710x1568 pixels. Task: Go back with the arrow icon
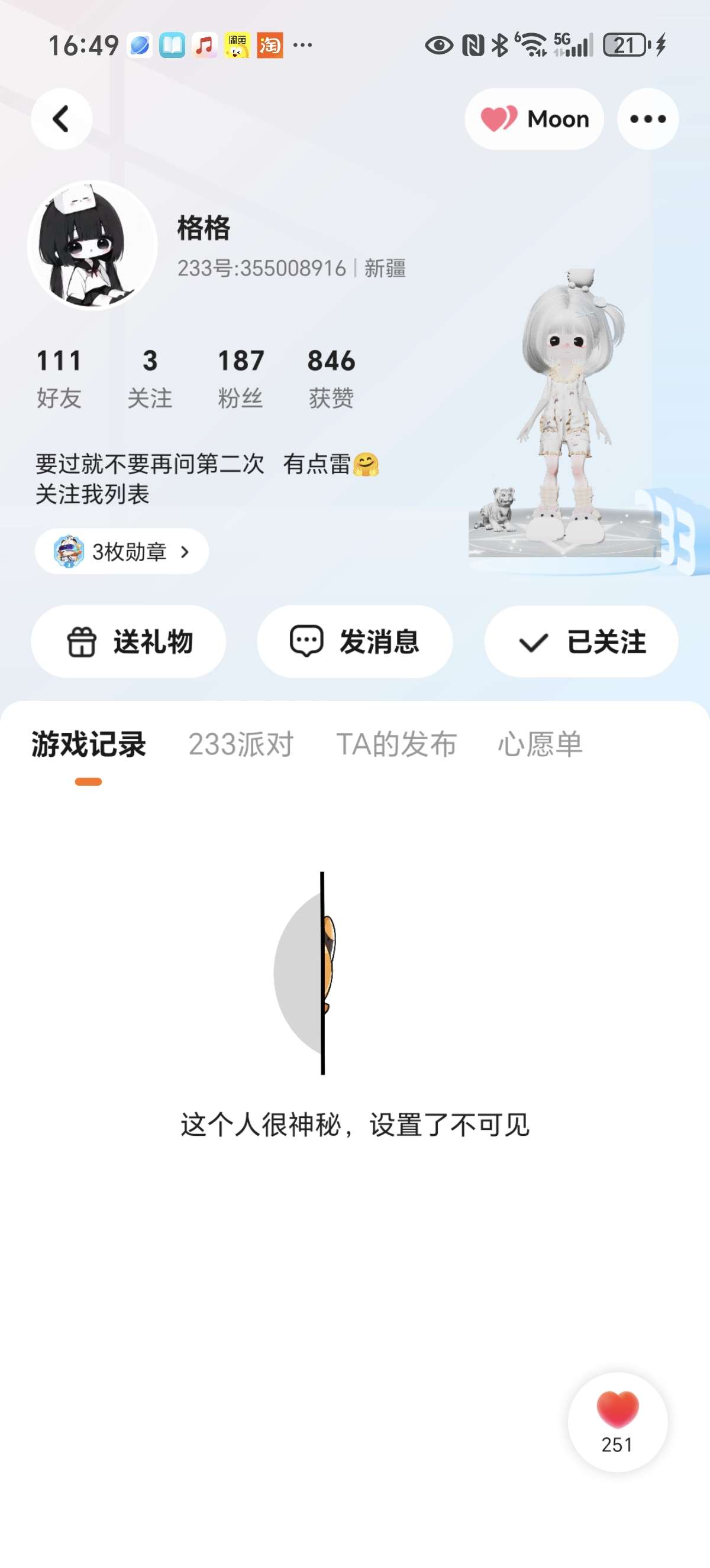click(62, 119)
